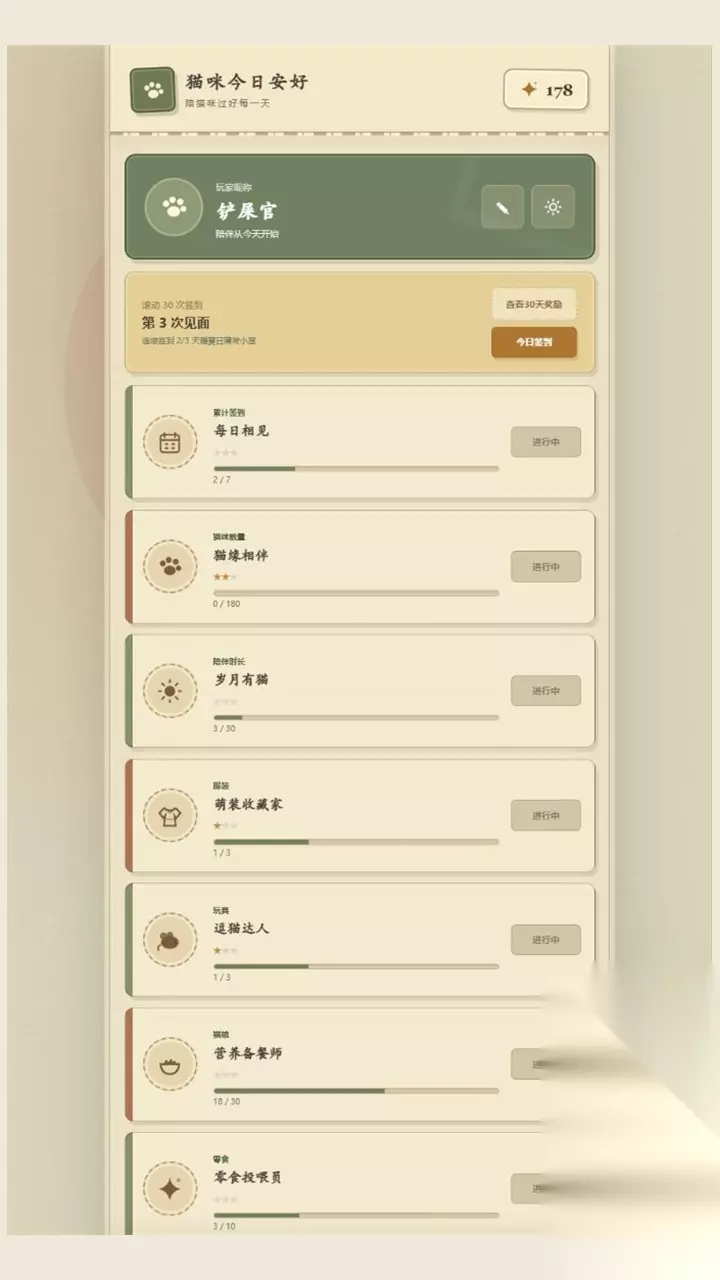Open the 营养备餐师 achievement card
The height and width of the screenshot is (1280, 720).
pyautogui.click(x=360, y=1064)
